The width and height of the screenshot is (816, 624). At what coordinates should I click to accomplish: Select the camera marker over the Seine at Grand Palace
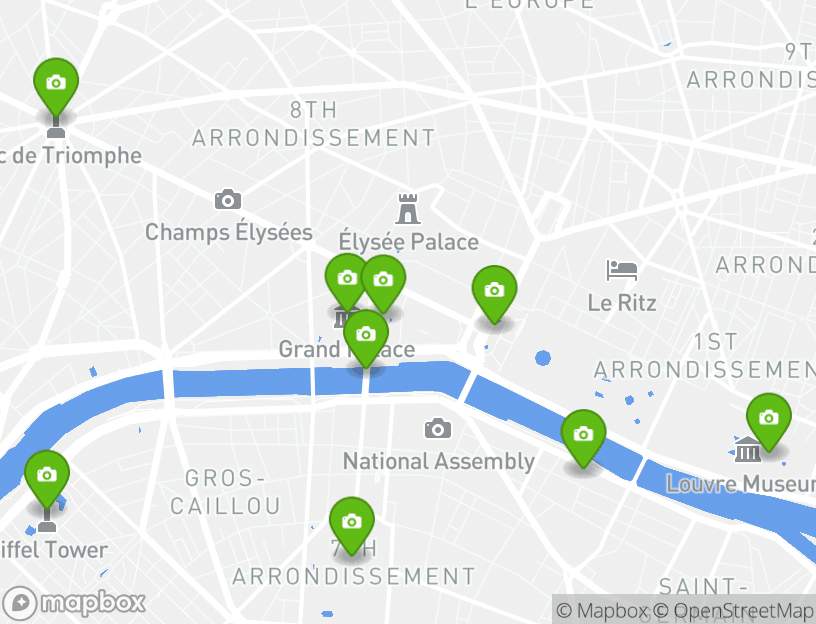pos(366,336)
